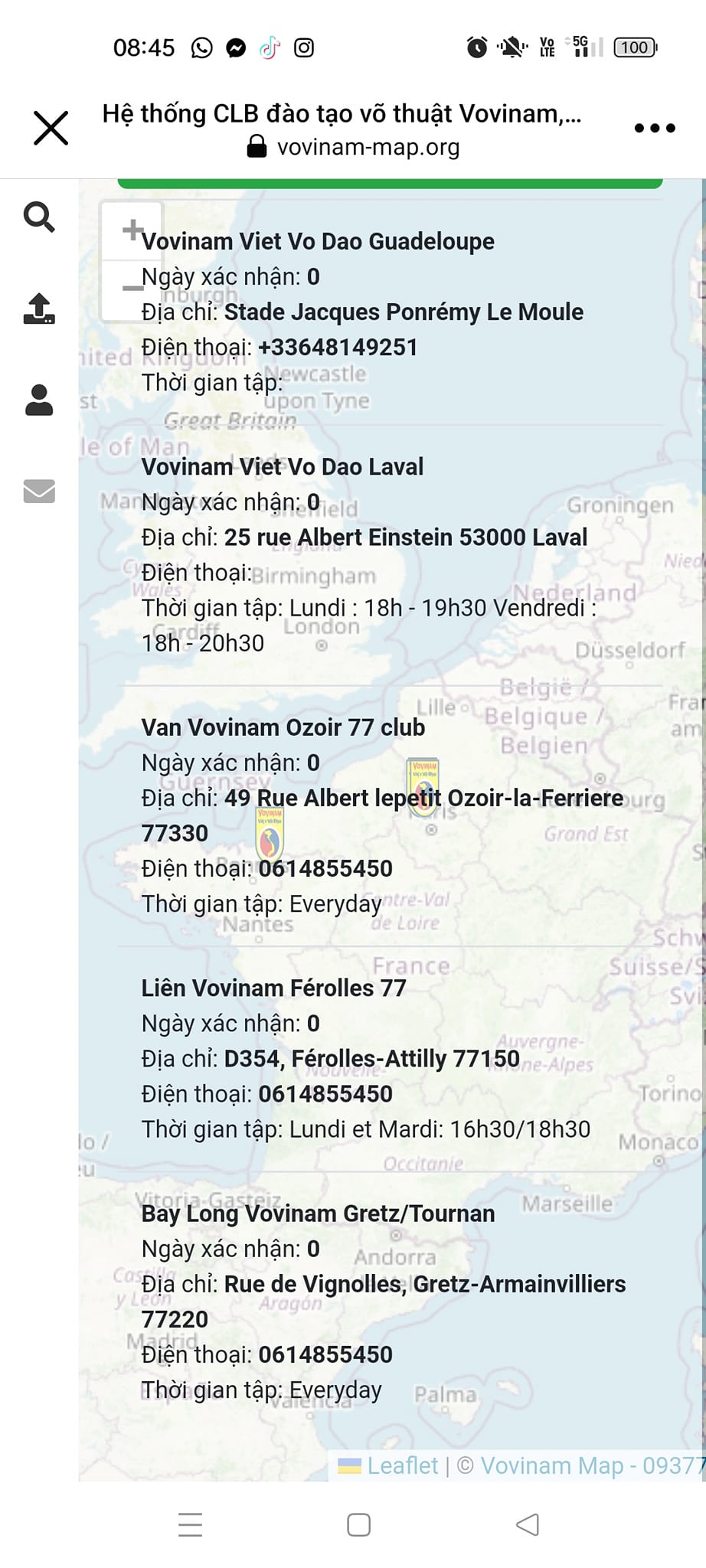Zoom out the map
The height and width of the screenshot is (1568, 706).
[132, 289]
